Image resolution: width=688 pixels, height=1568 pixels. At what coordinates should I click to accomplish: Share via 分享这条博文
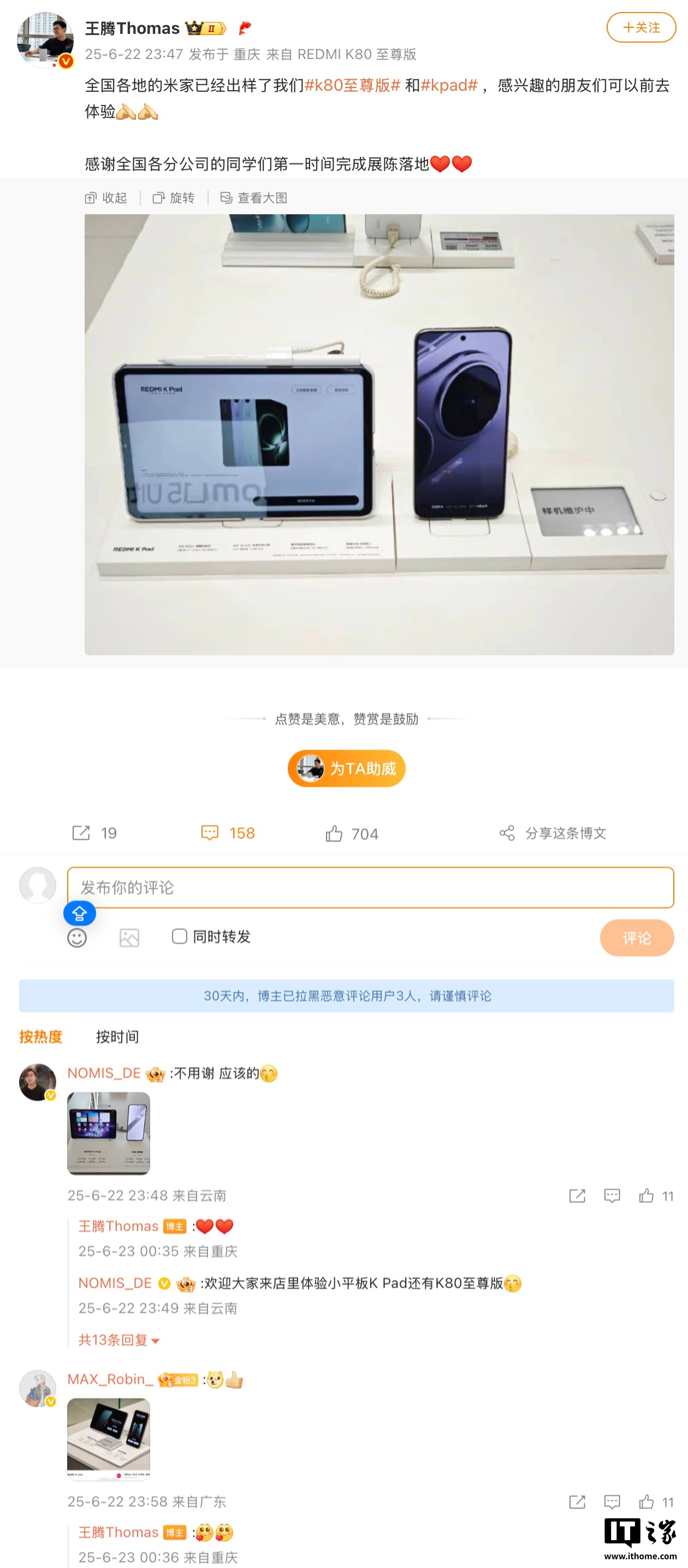[553, 833]
